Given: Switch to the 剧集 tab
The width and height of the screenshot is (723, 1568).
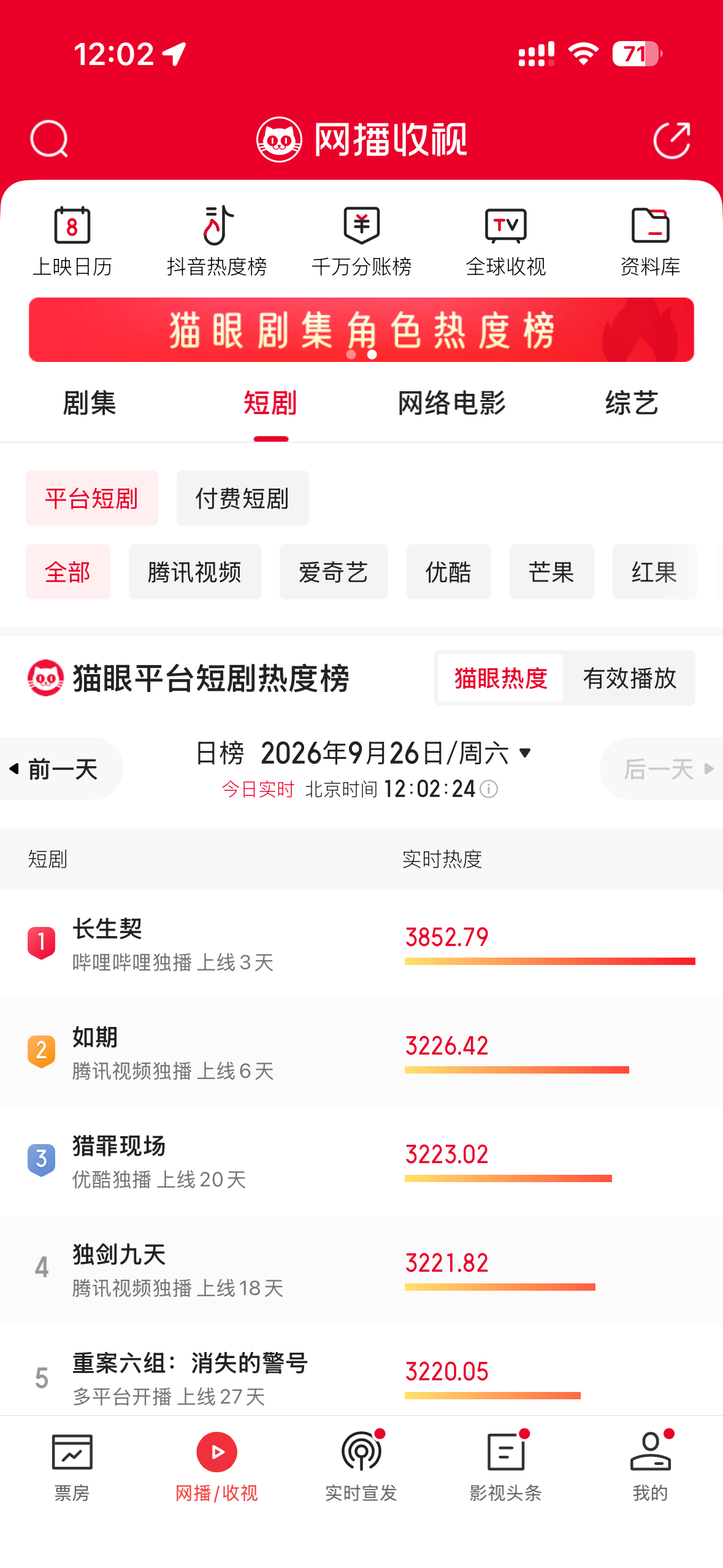Looking at the screenshot, I should pos(90,403).
